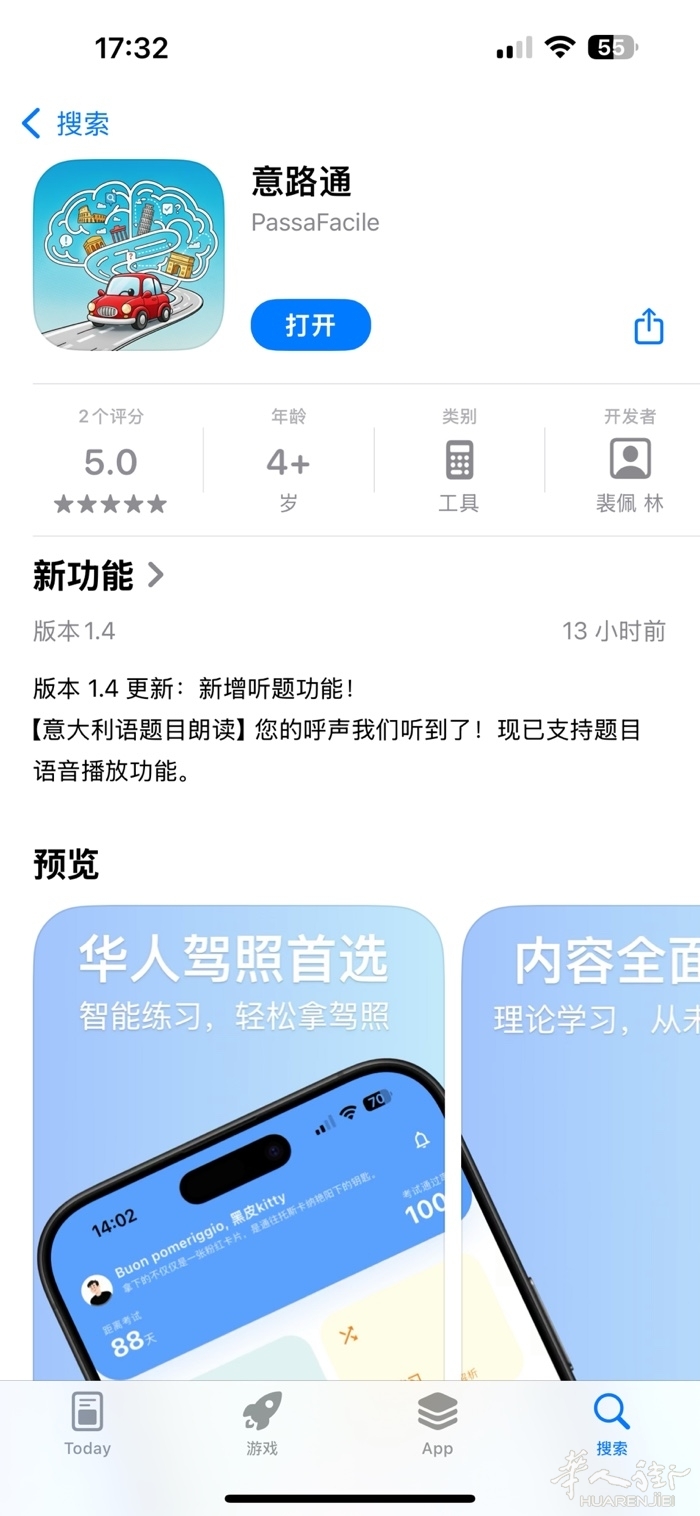Go back to 搜索 results
The image size is (700, 1516).
tap(66, 124)
